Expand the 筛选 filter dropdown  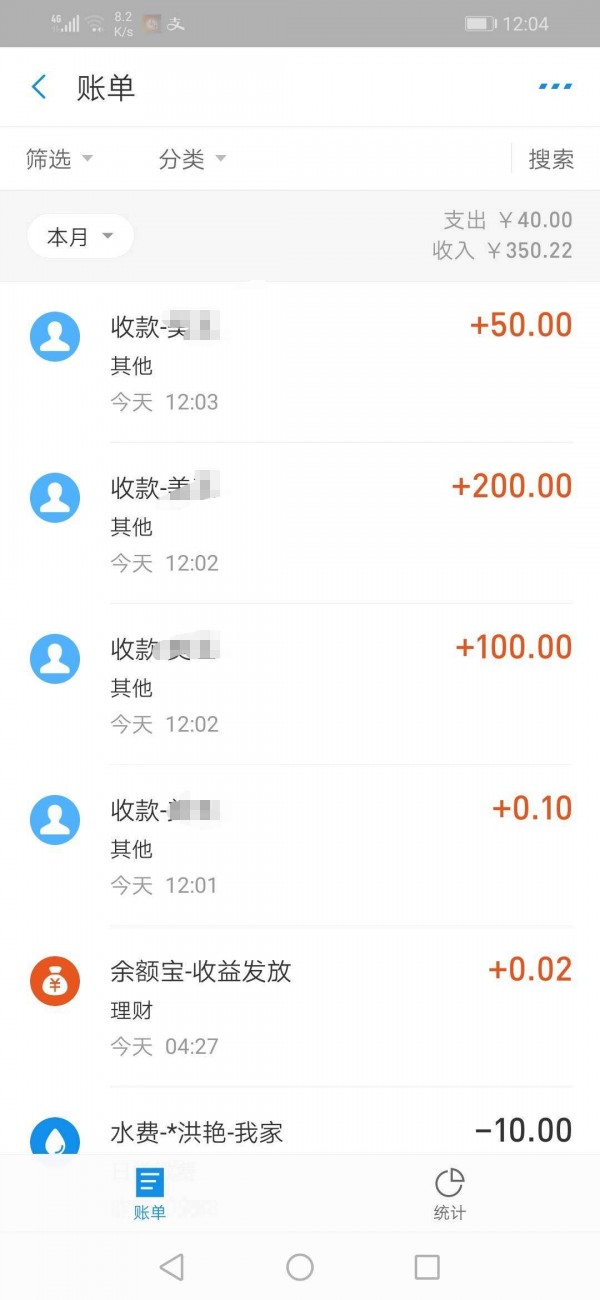click(59, 159)
